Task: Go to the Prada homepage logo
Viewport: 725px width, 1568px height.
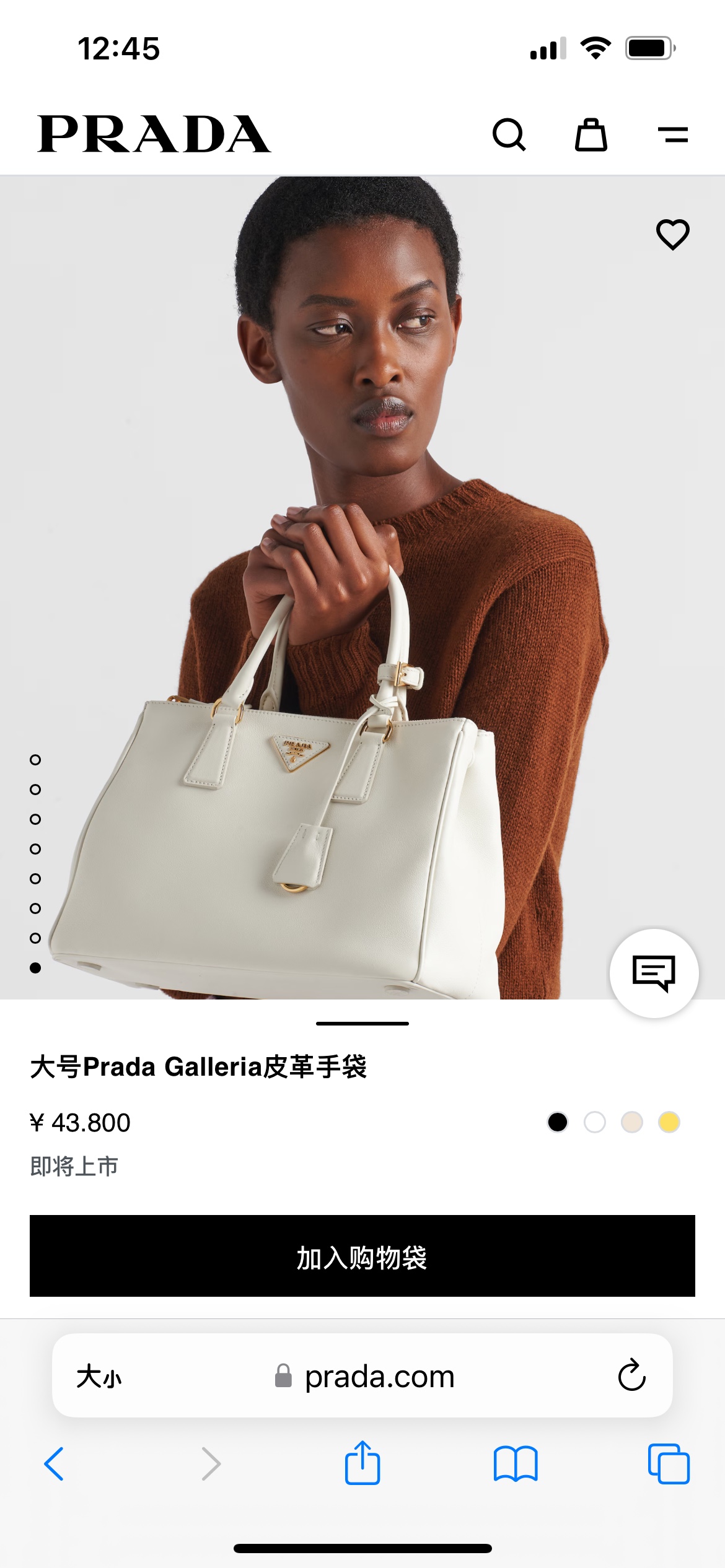Action: click(154, 134)
